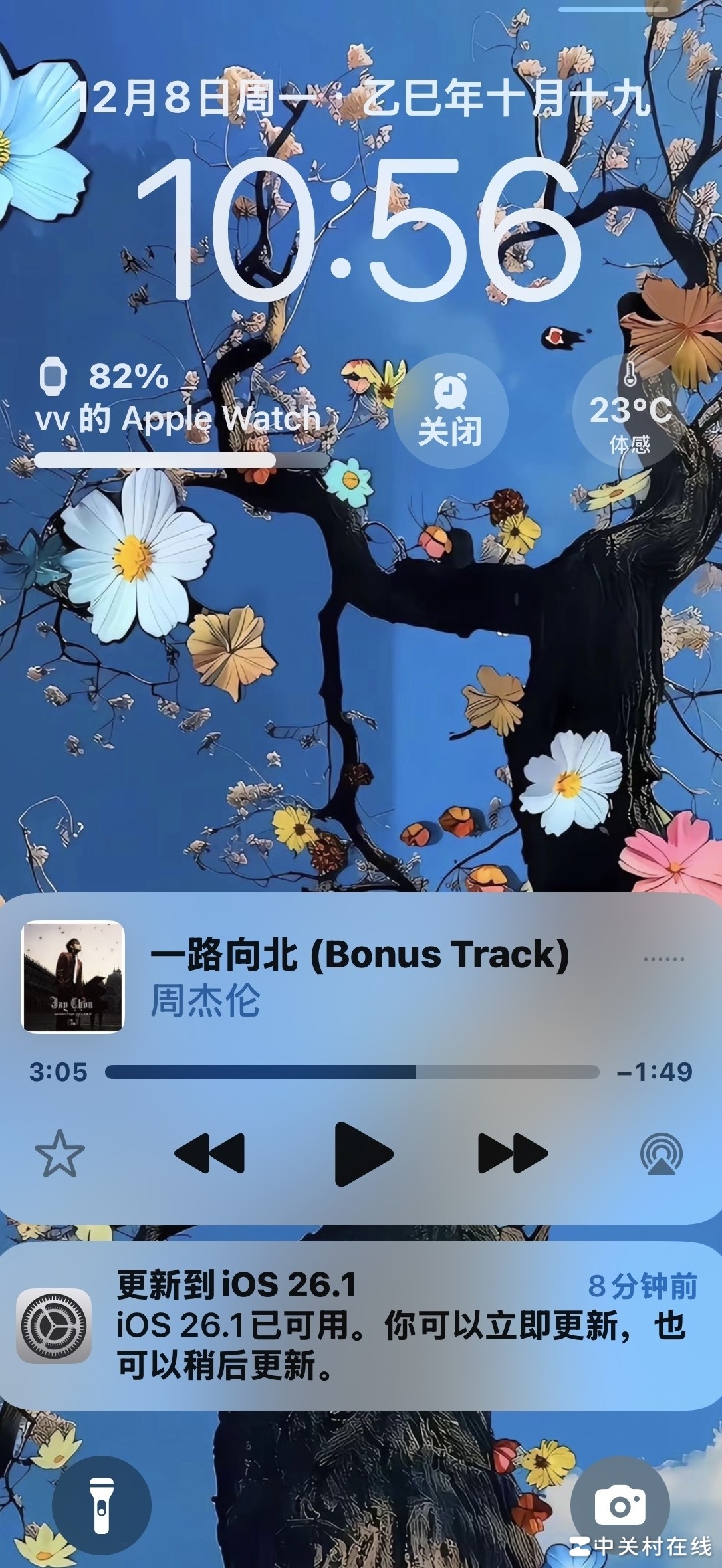Screen dimensions: 722x1568
Task: Open AirPlay output options
Action: click(661, 1155)
